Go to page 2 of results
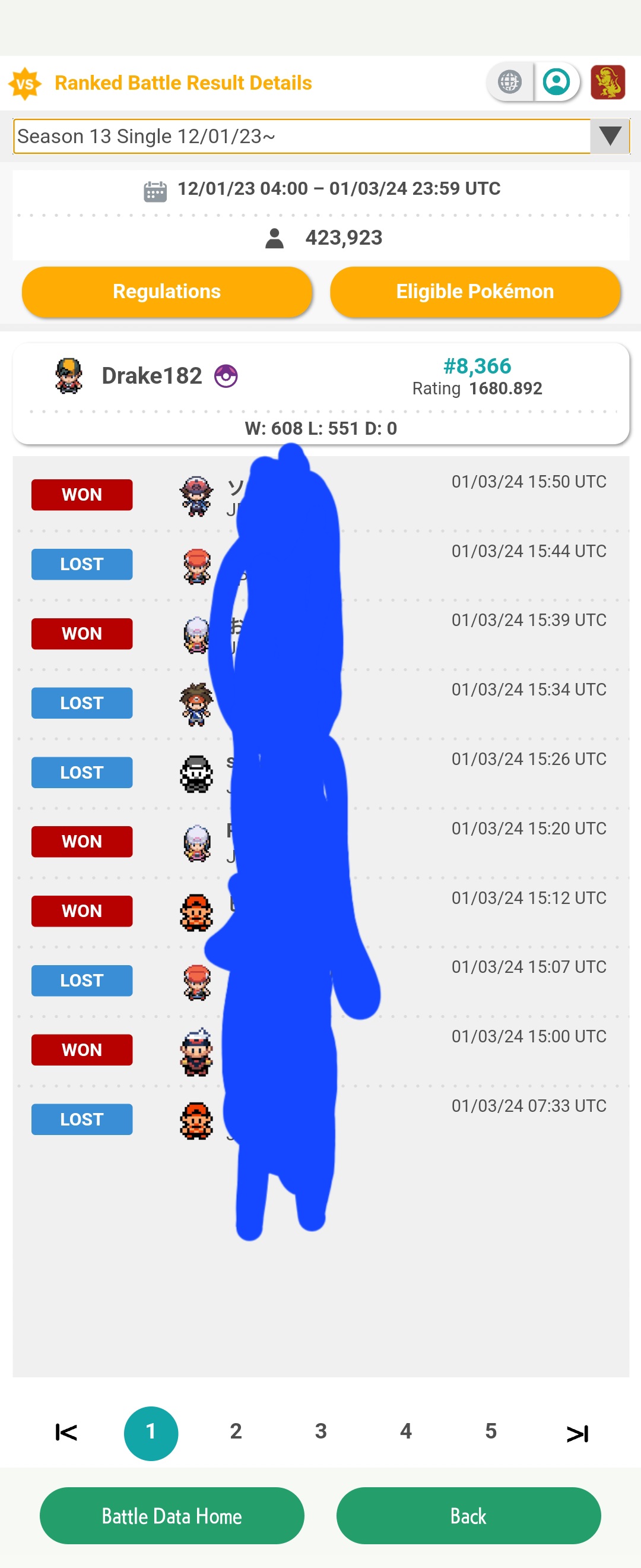The height and width of the screenshot is (1568, 641). tap(236, 1431)
